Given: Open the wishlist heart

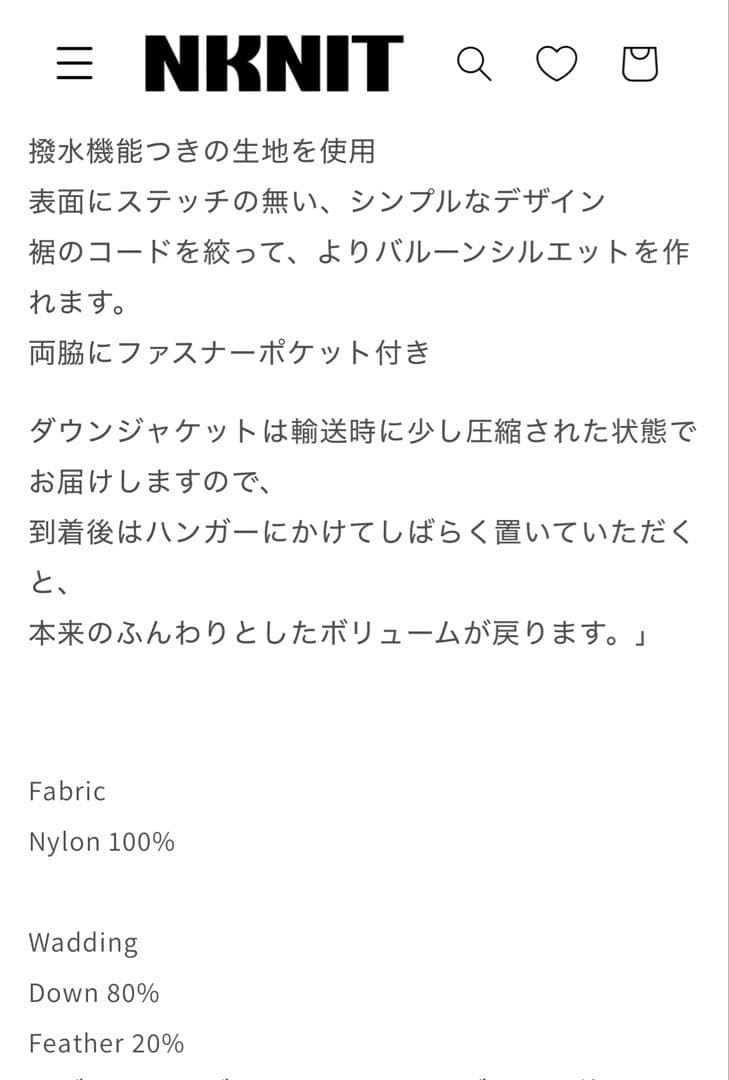Looking at the screenshot, I should pos(556,64).
